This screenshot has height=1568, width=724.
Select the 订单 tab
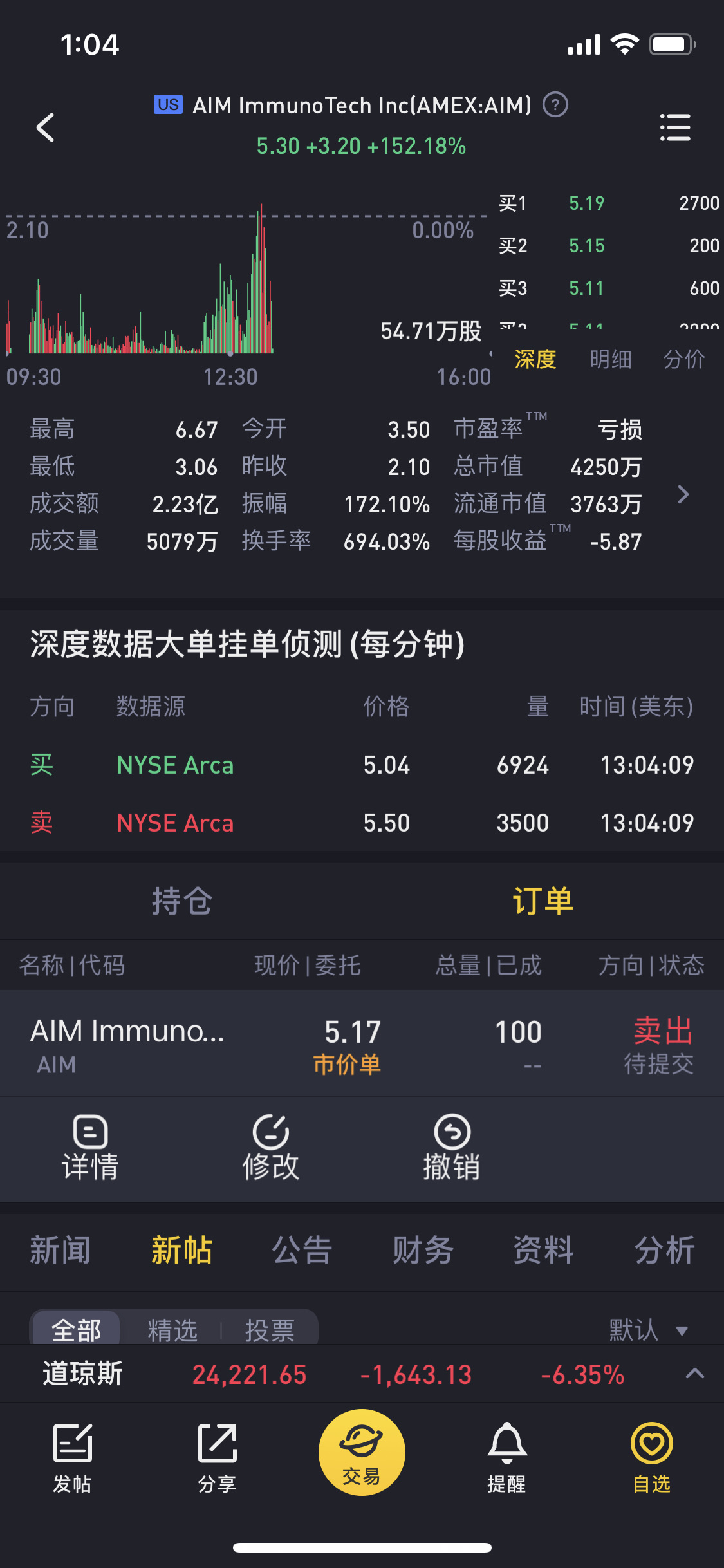coord(543,900)
